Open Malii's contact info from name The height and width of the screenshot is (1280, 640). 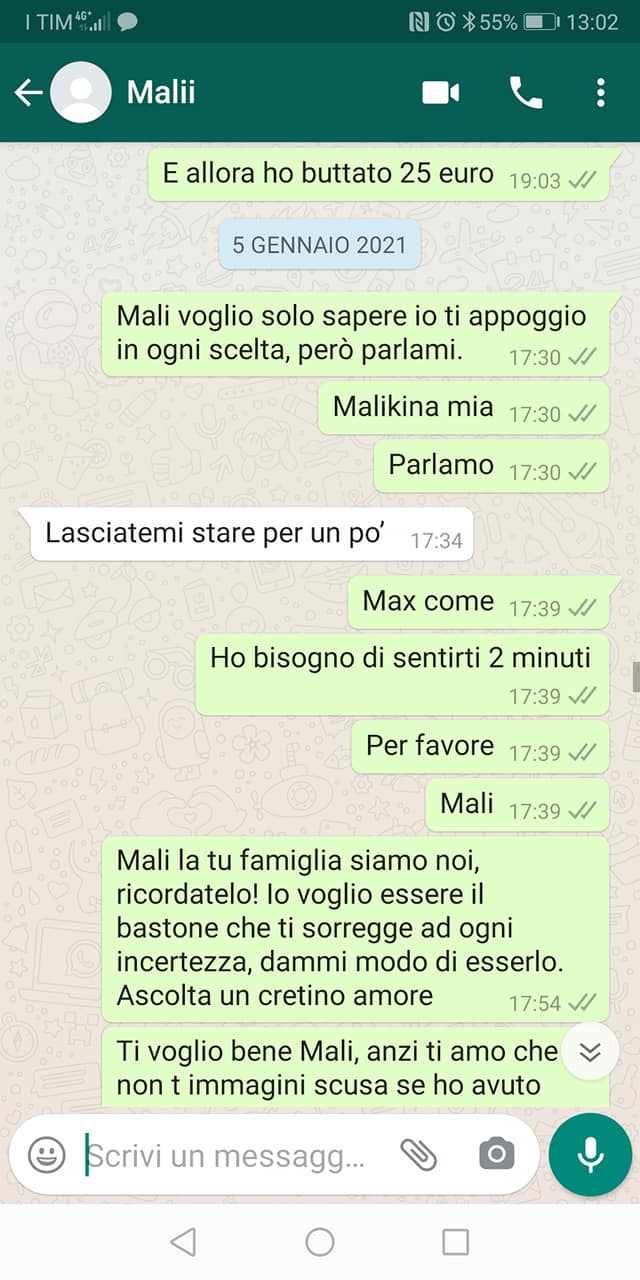[x=161, y=93]
